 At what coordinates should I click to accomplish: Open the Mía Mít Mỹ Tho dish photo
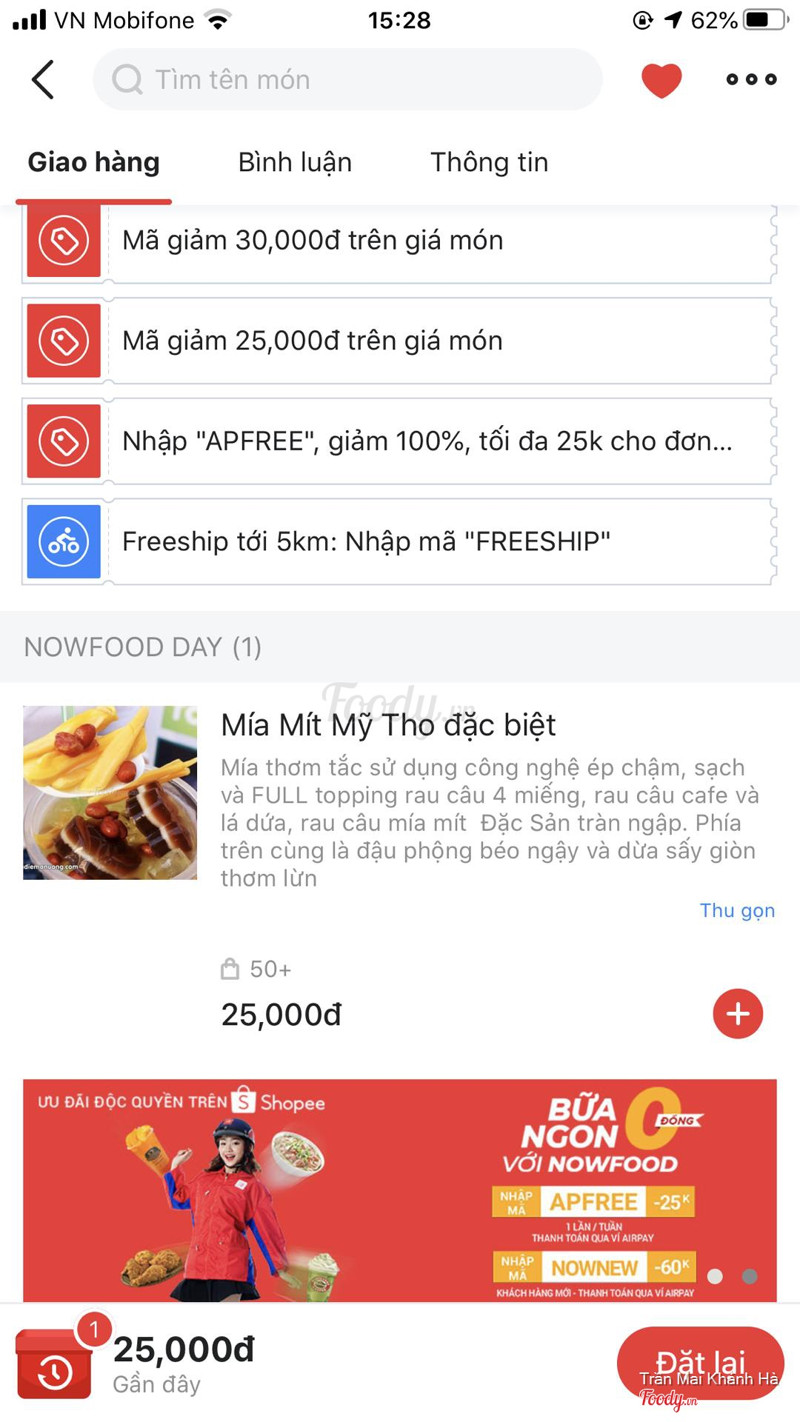[110, 793]
